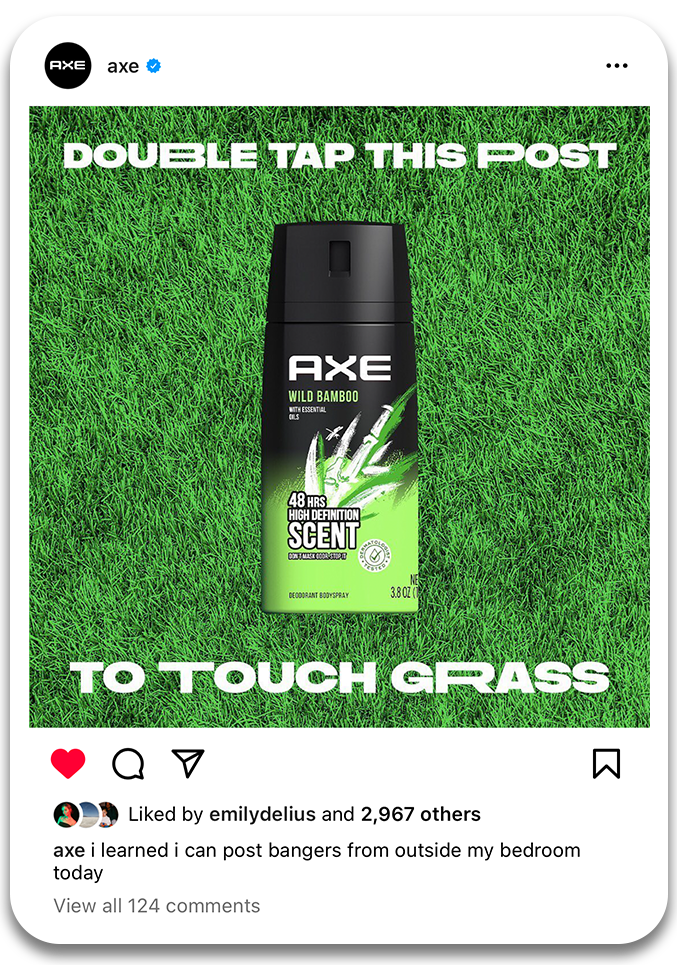This screenshot has width=677, height=965.
Task: Open comments with the speech bubble icon
Action: point(128,764)
